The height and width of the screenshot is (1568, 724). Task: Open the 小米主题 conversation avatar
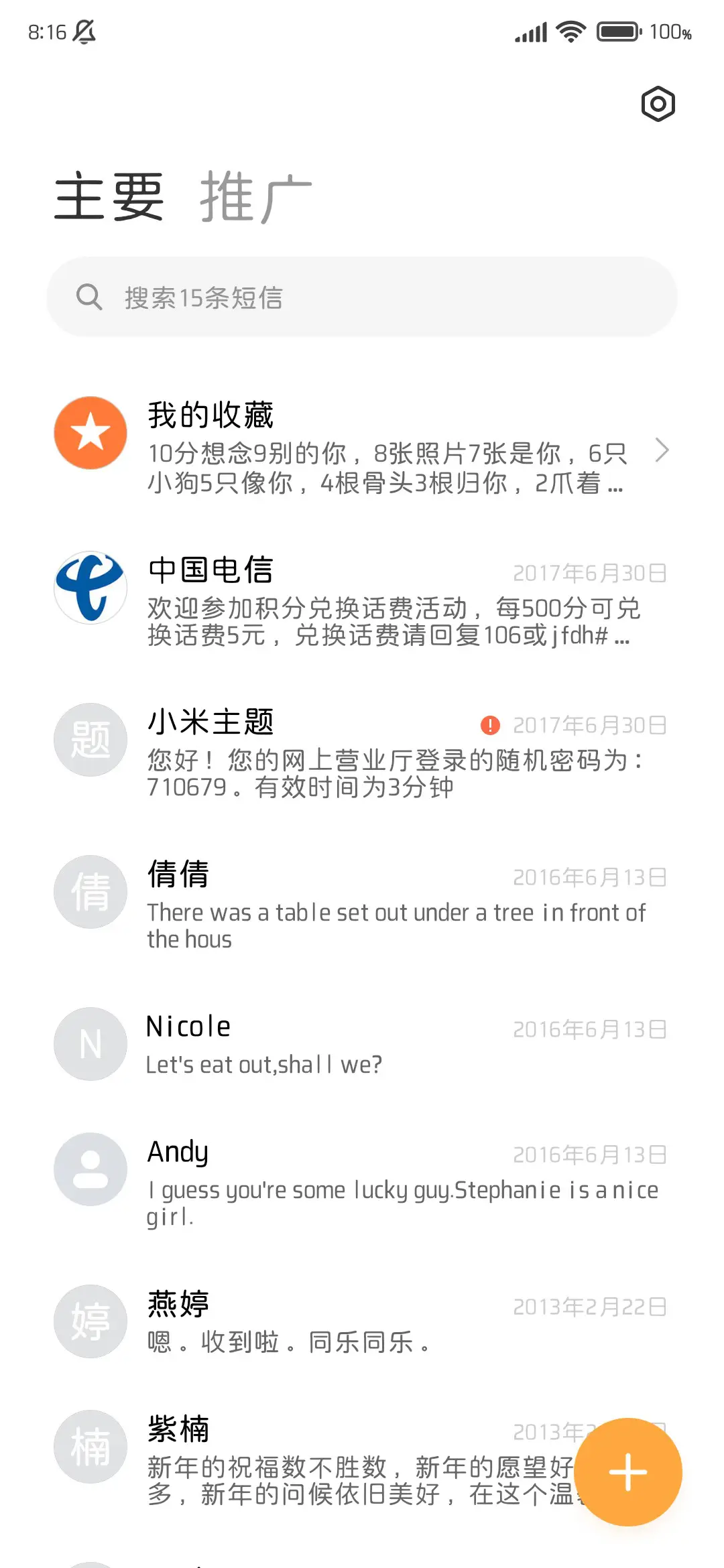click(x=90, y=739)
